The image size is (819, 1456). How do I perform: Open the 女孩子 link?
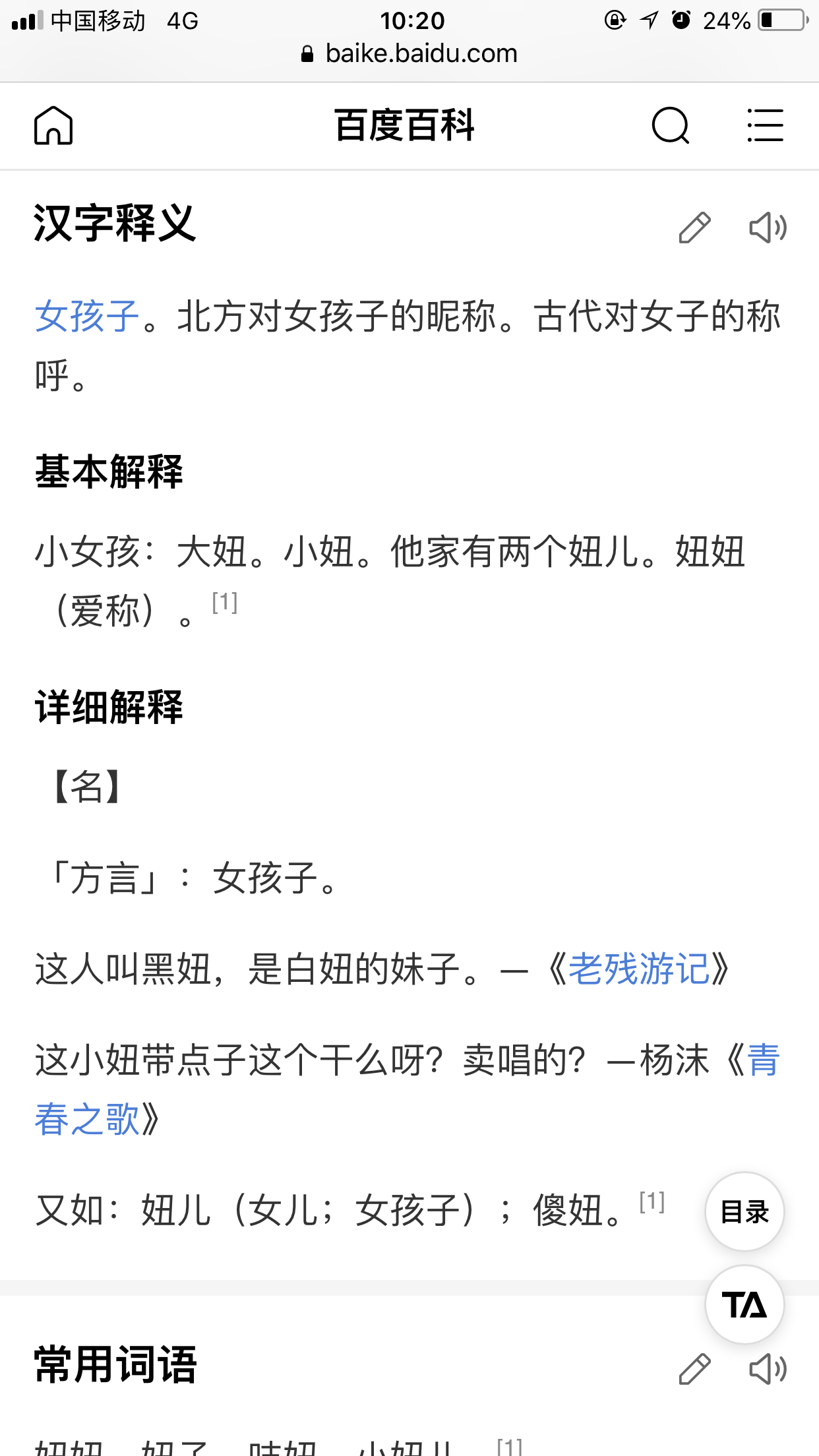(87, 317)
